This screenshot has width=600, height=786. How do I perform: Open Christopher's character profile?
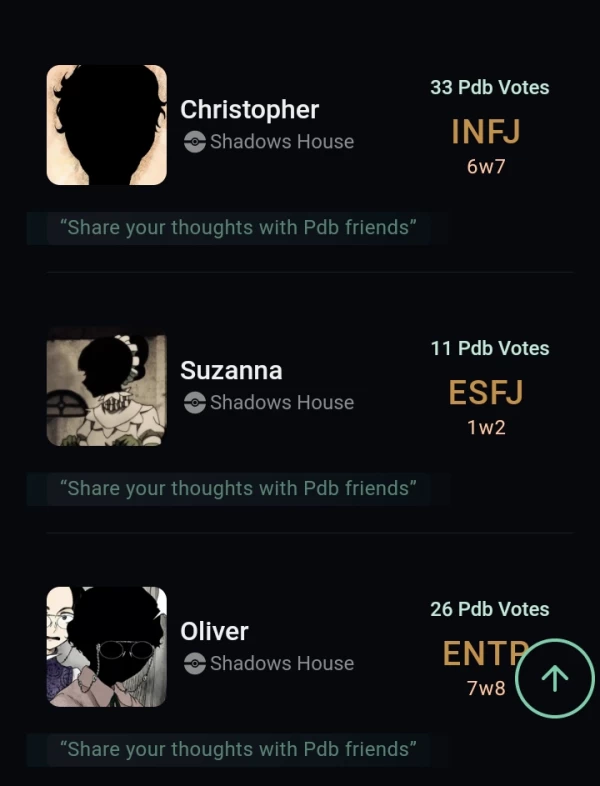[249, 110]
